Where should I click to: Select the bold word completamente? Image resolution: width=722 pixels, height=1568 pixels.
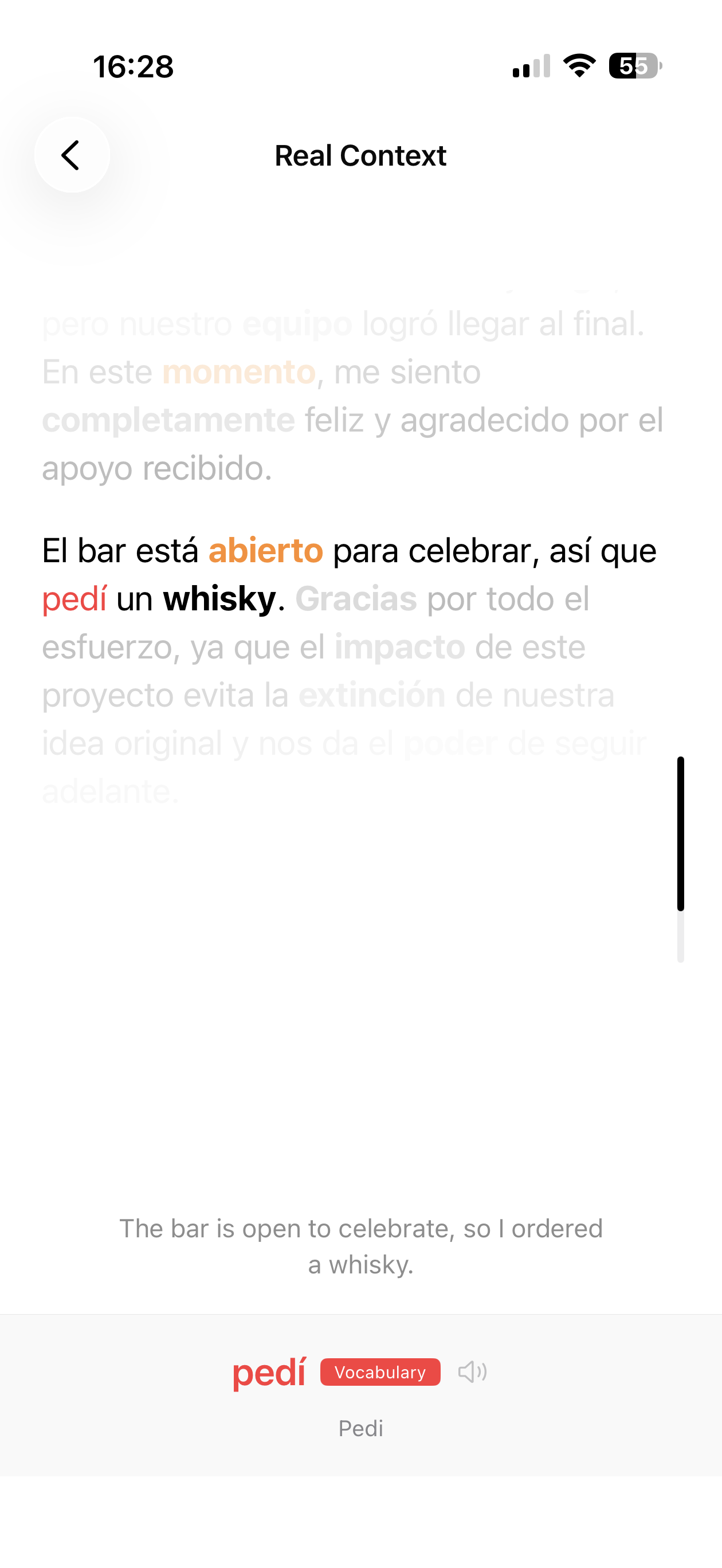168,420
